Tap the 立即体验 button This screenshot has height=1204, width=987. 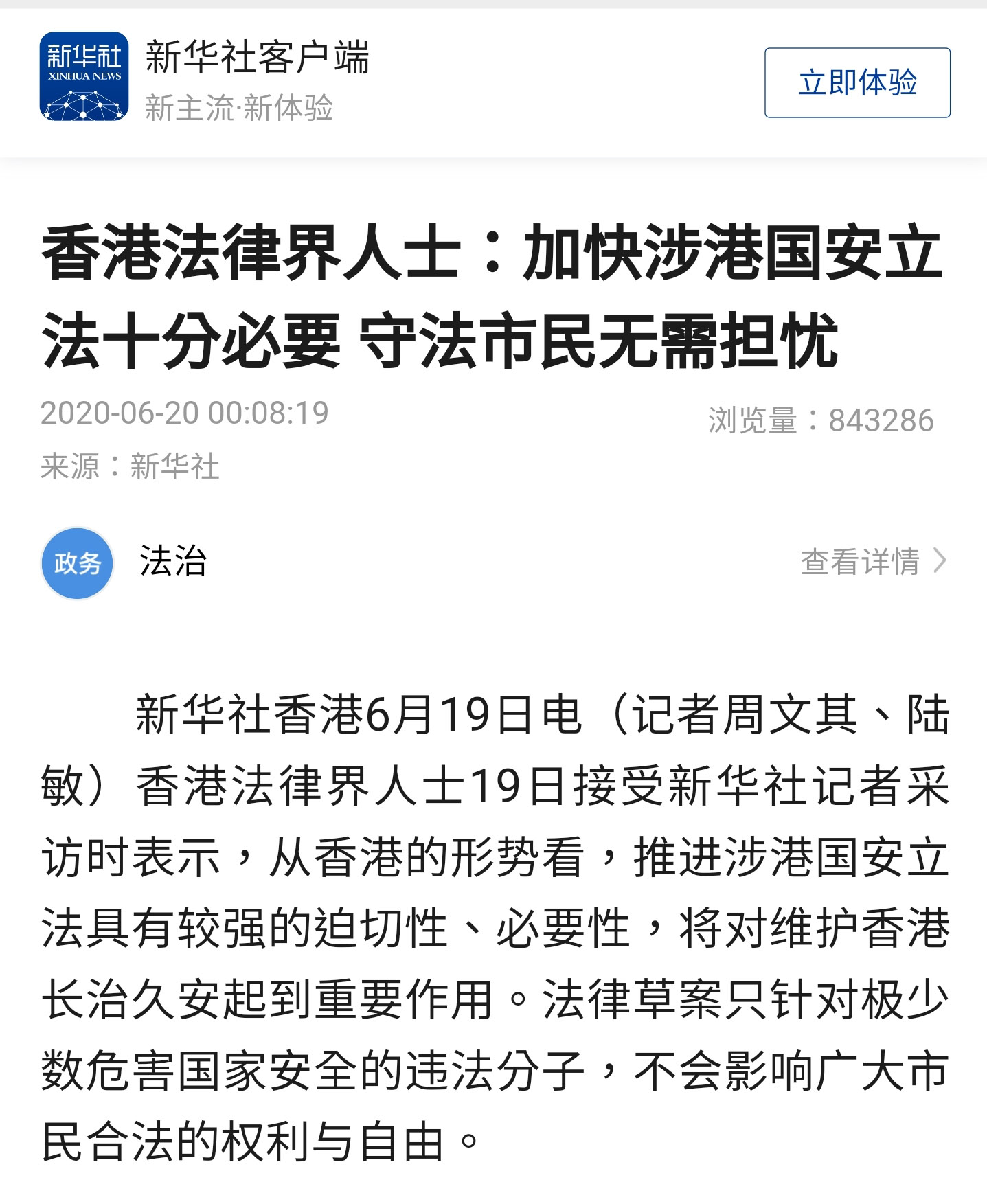point(857,82)
